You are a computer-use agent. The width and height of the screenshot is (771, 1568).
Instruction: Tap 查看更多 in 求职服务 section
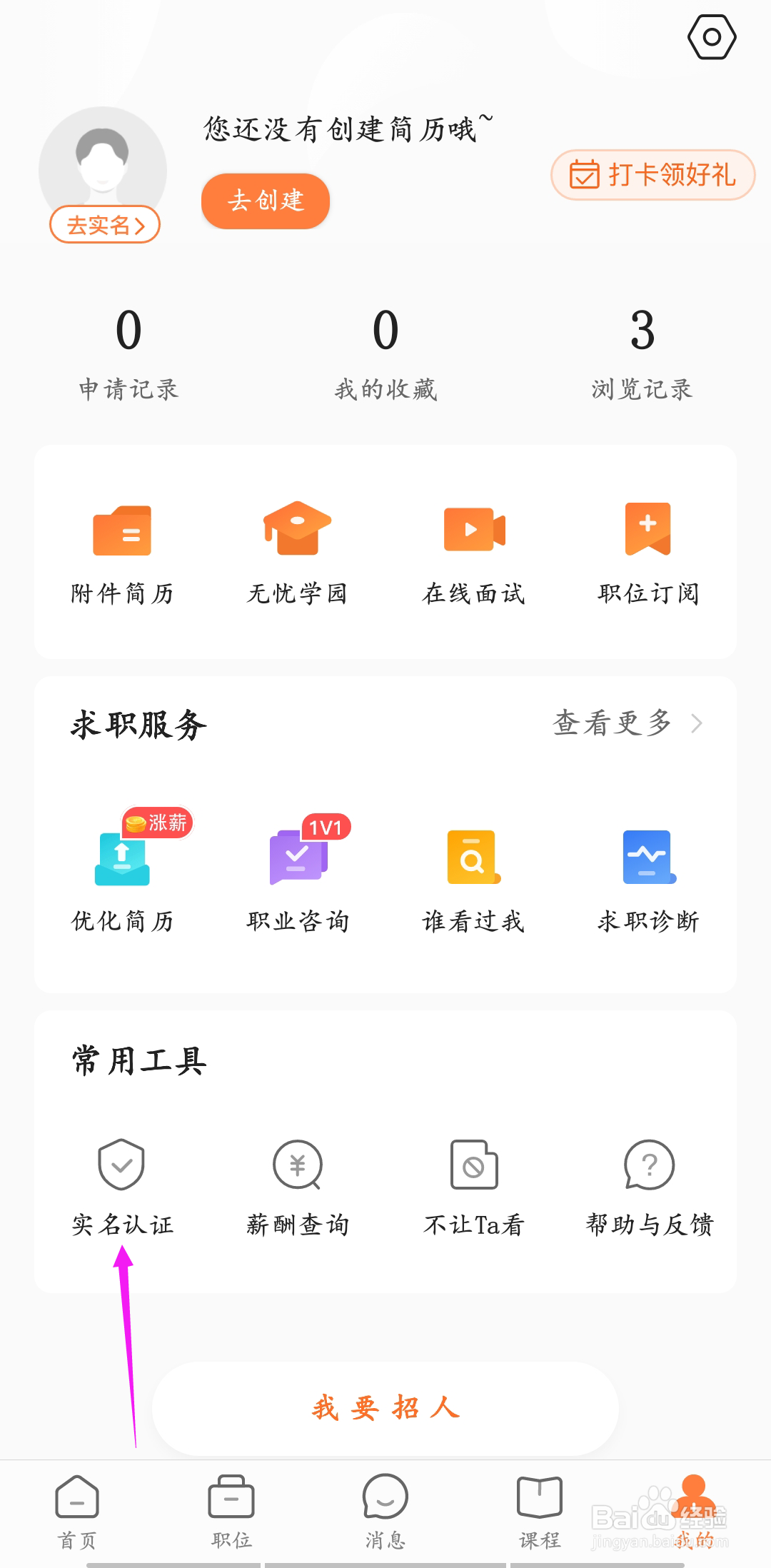click(627, 723)
